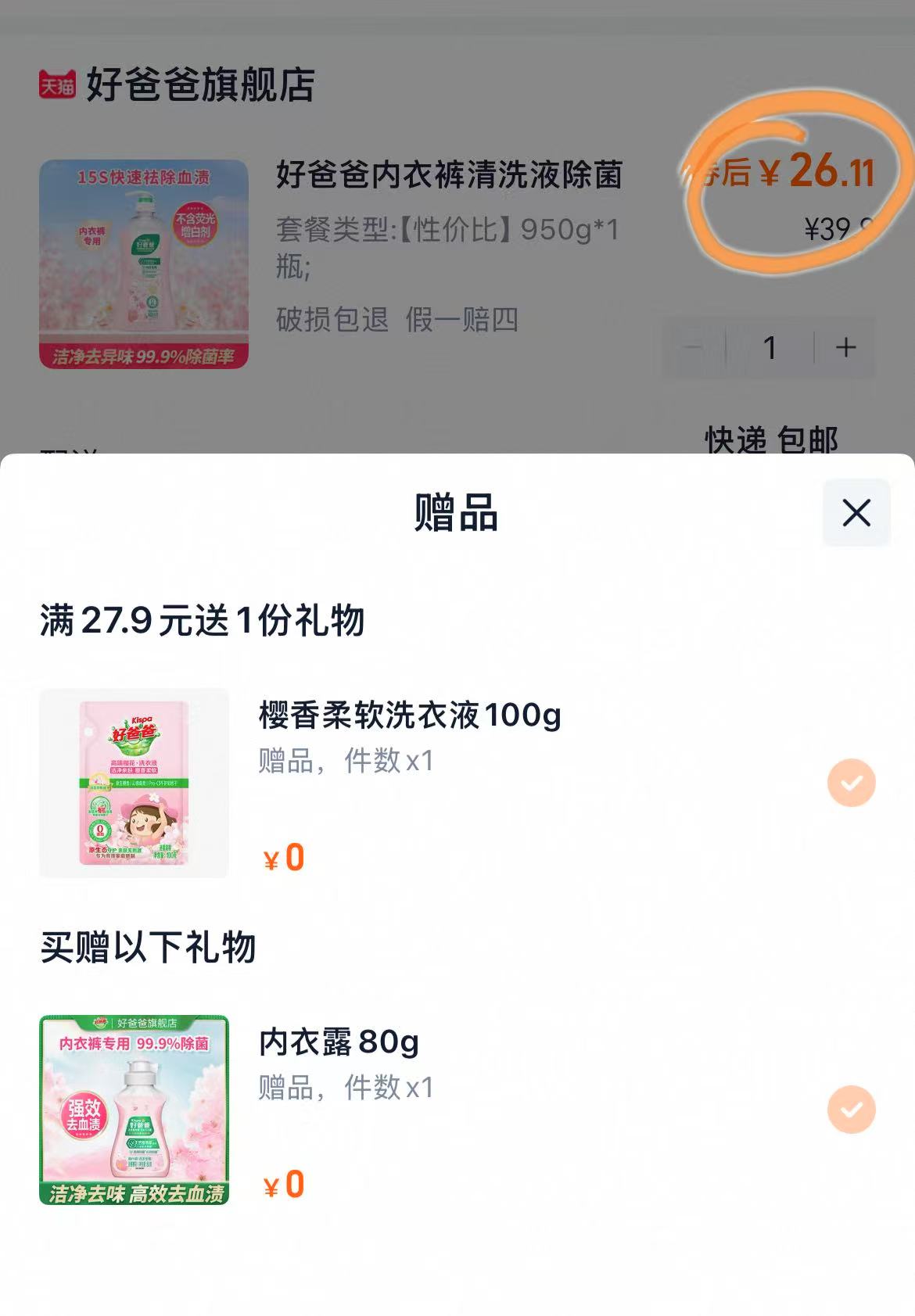Close the 赠品 gift popup

(x=857, y=513)
